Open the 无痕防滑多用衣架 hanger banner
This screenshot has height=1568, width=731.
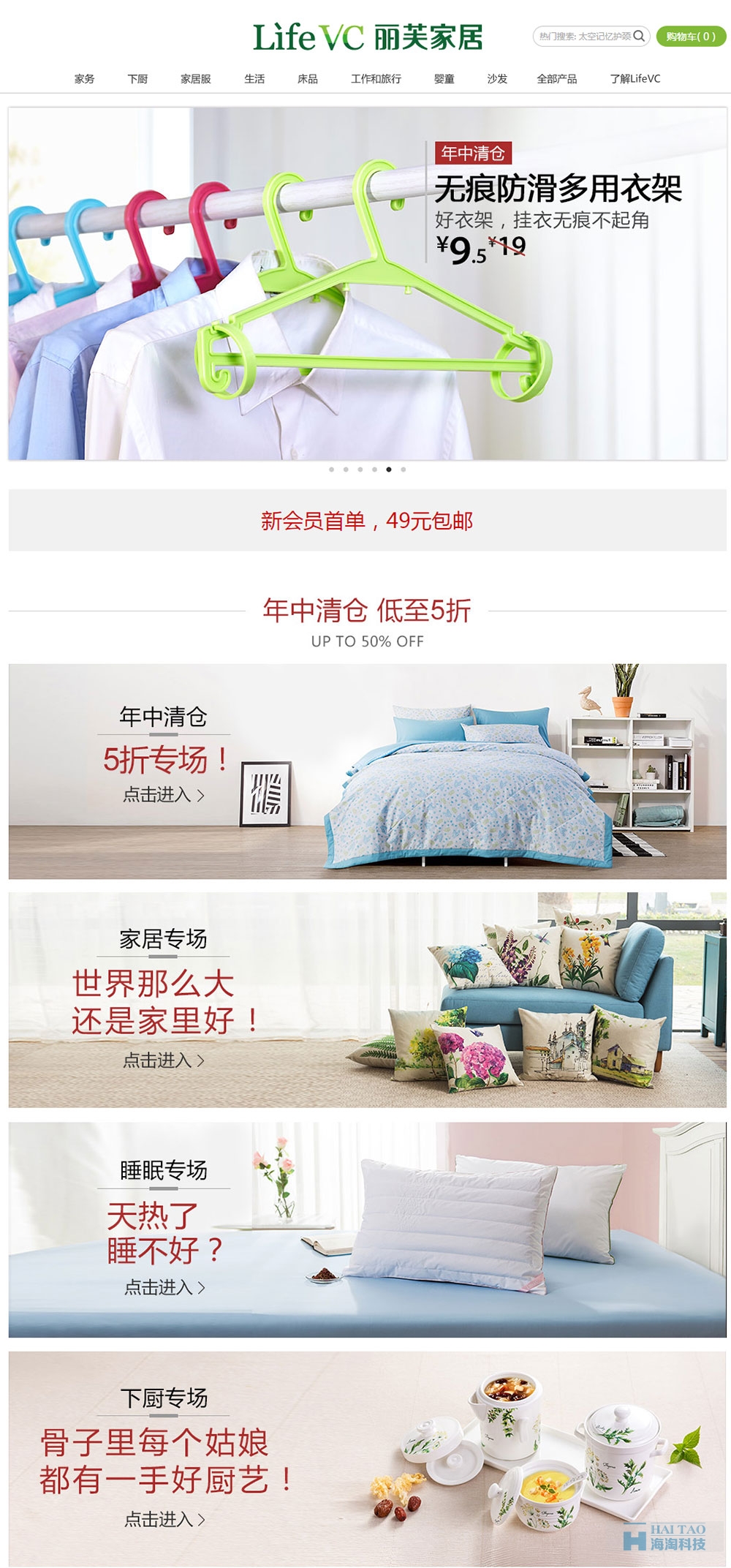click(x=367, y=284)
